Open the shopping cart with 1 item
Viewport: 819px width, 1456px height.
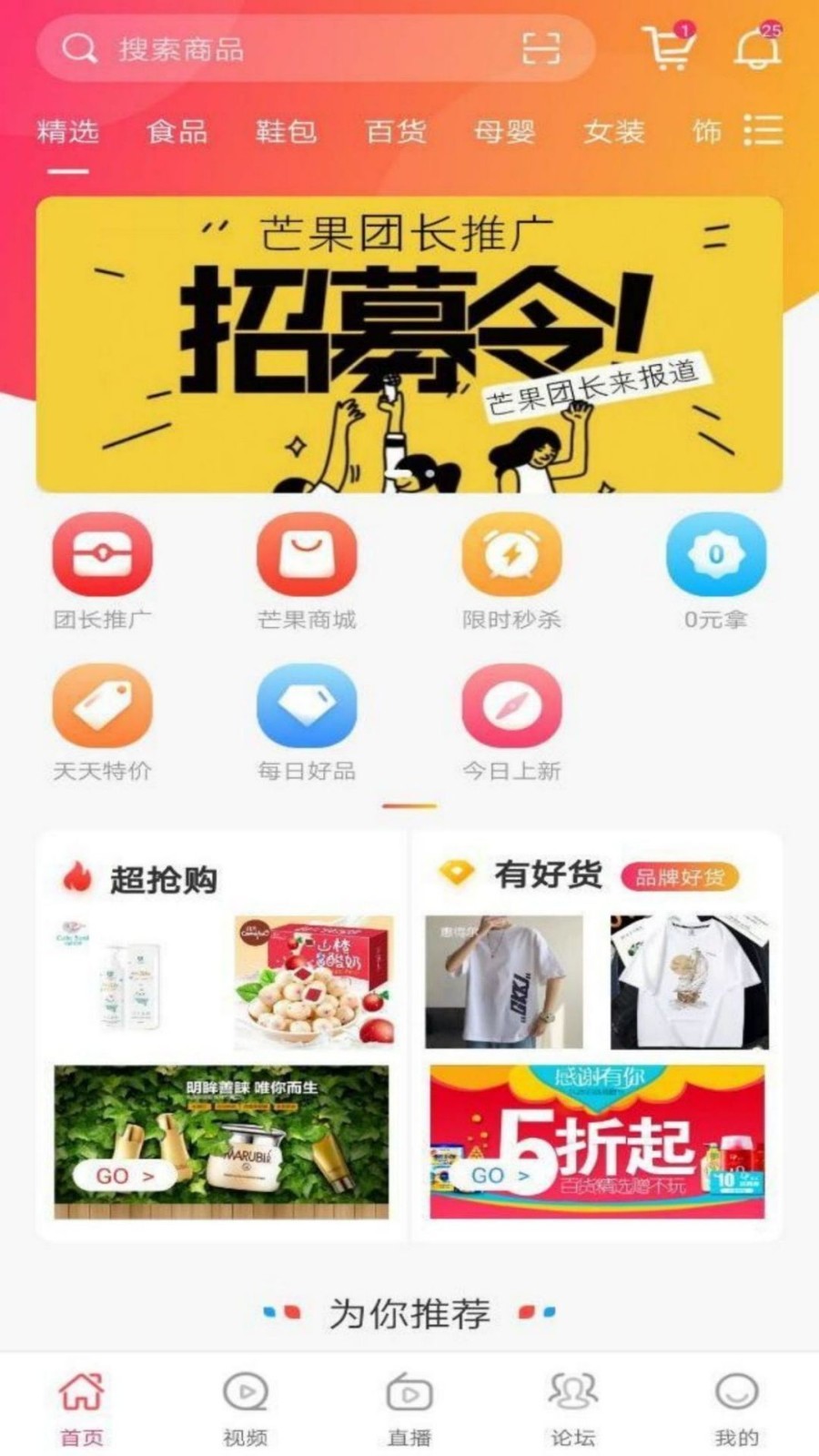(x=669, y=50)
